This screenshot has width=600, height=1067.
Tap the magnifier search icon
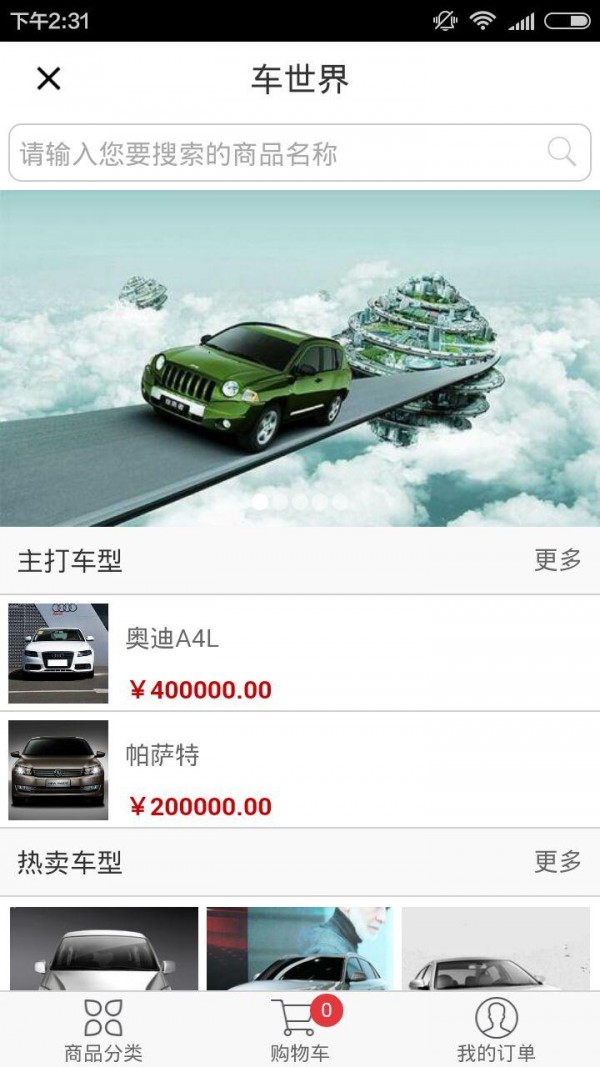coord(562,152)
